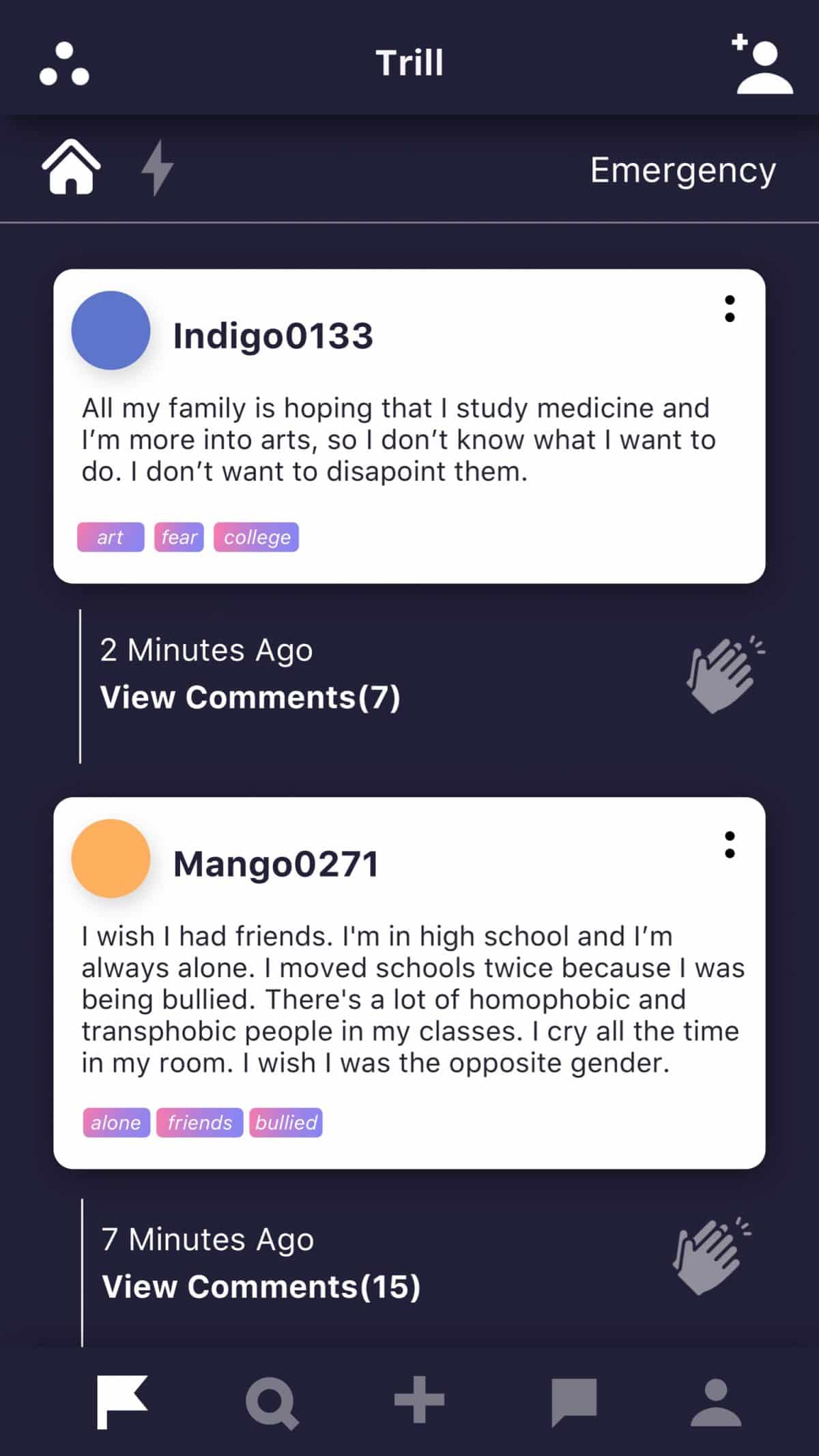819x1456 pixels.
Task: Select the bullied tag chip
Action: coord(286,1122)
